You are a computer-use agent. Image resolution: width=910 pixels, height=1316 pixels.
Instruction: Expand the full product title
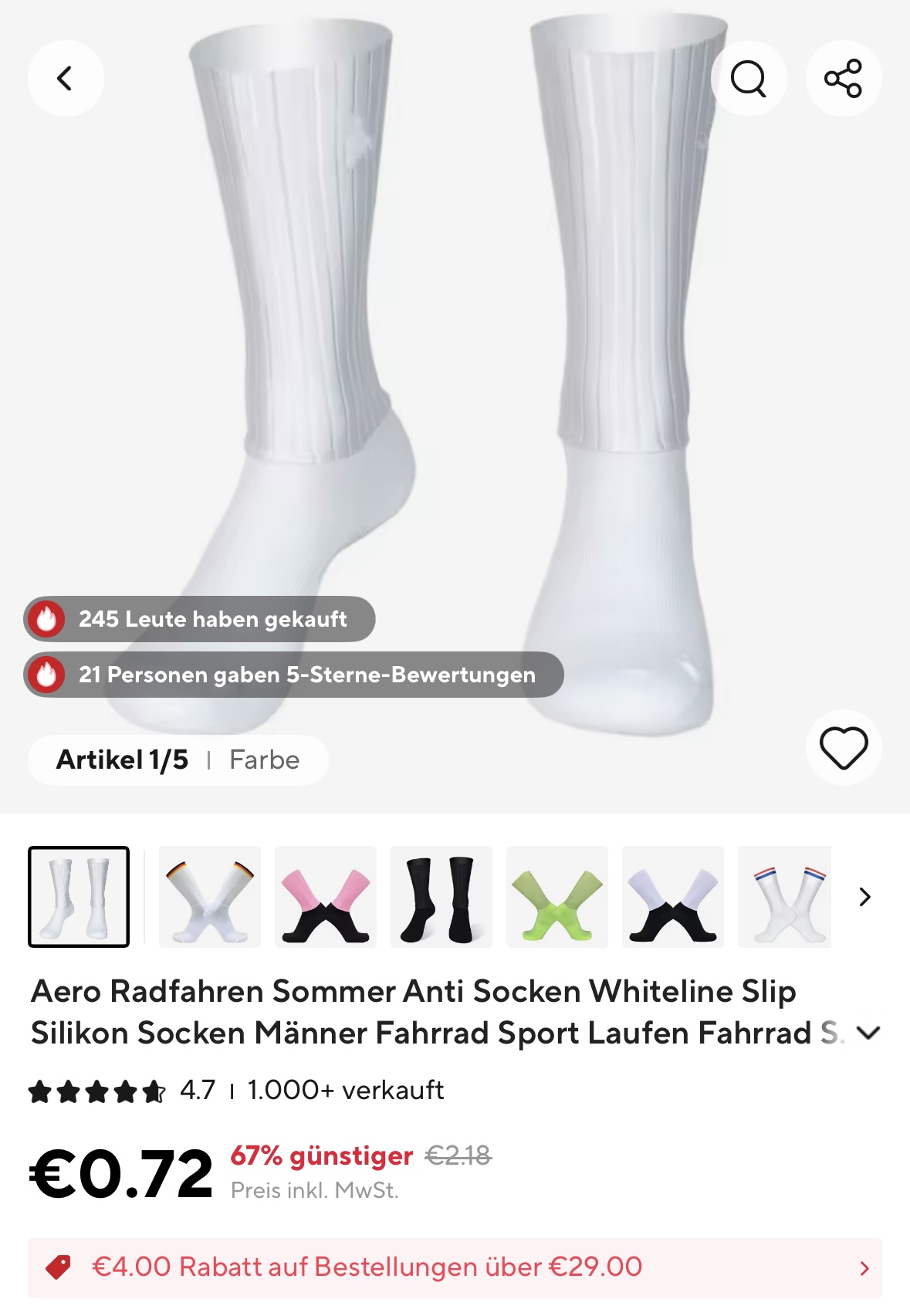click(868, 1033)
